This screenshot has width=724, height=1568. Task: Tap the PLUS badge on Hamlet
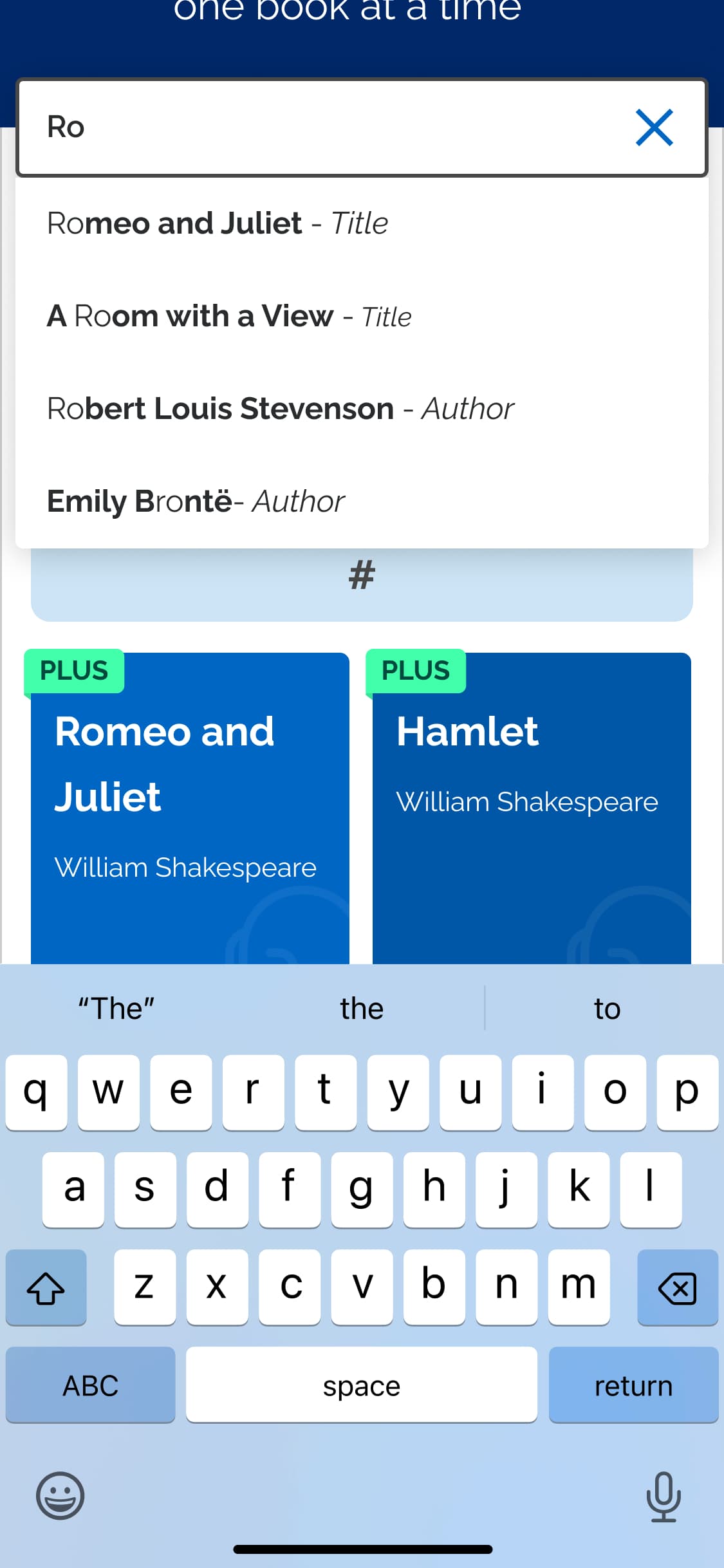[x=415, y=671]
